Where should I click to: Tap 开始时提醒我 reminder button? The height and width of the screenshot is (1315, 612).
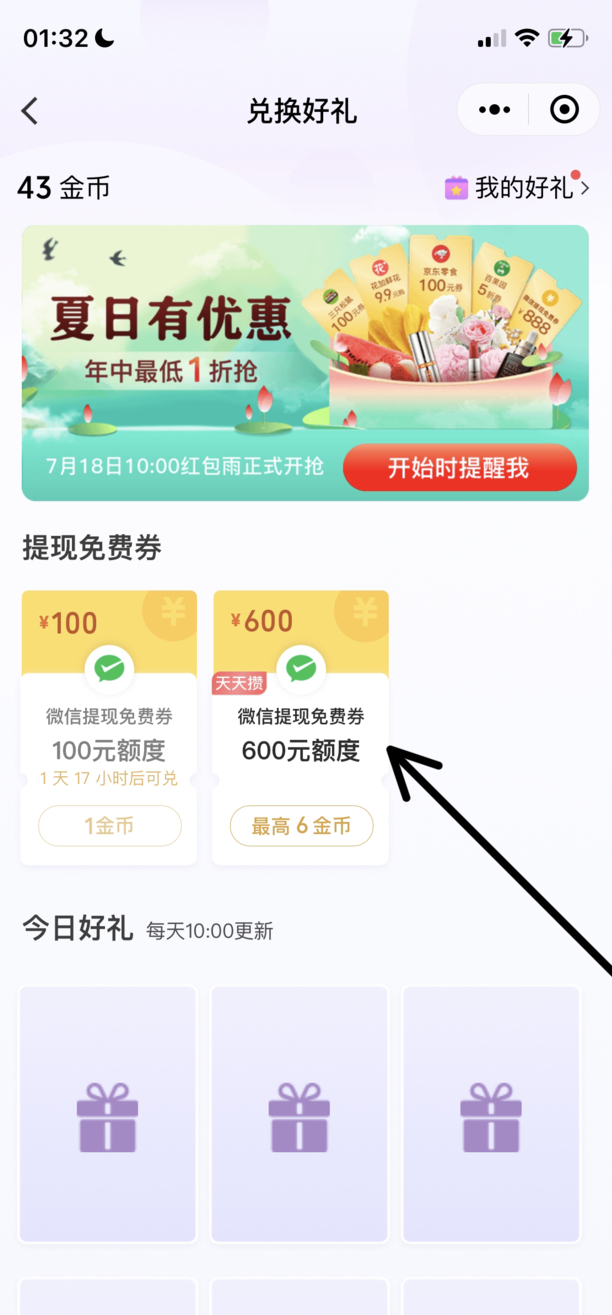coord(459,468)
